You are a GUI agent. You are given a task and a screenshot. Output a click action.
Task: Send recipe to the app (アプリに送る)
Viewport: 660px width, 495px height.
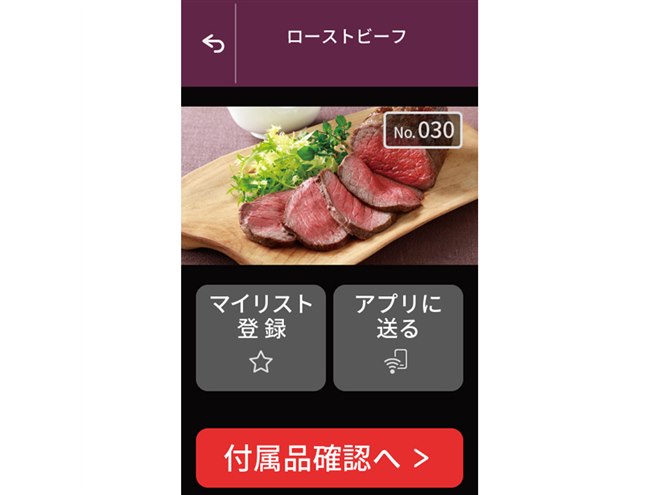tap(398, 338)
